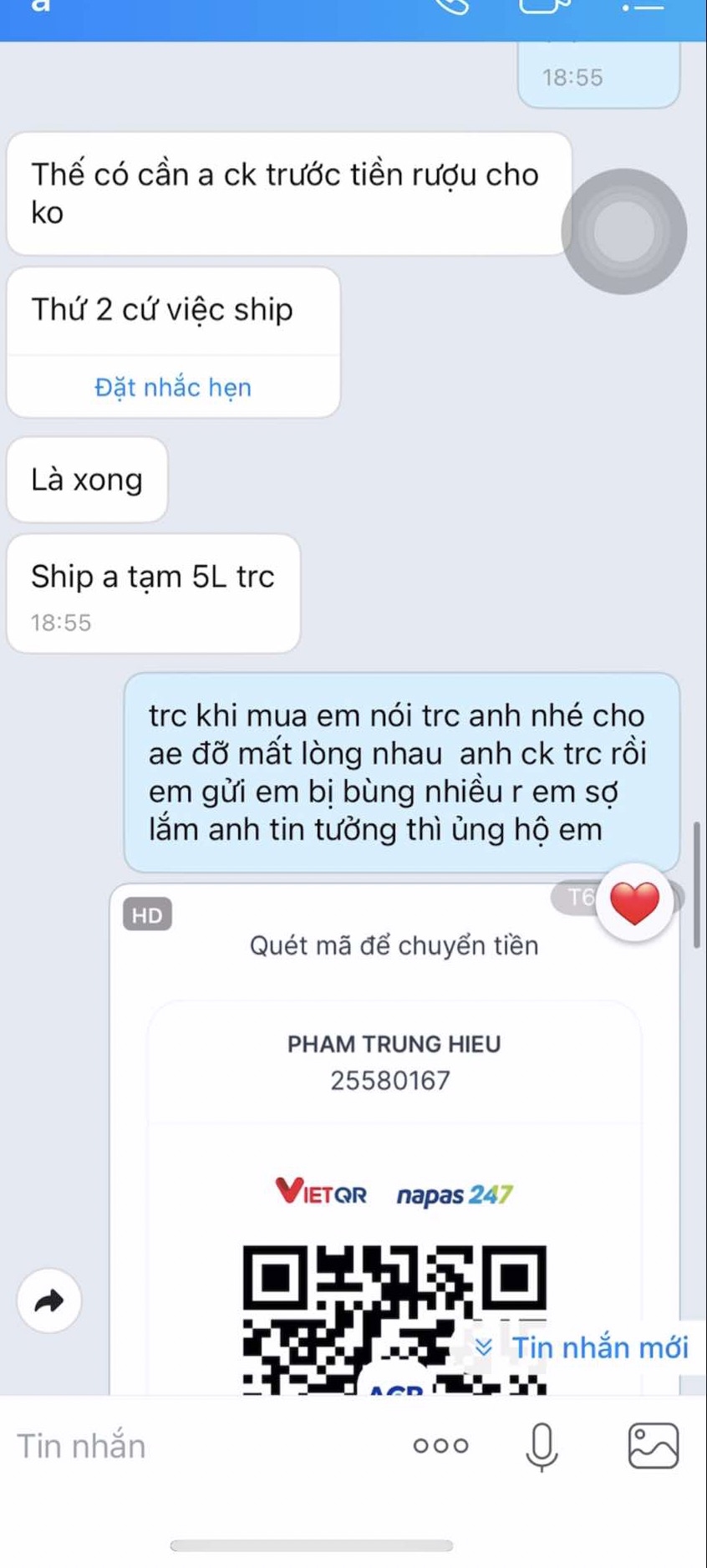Start voice recording with the microphone

tap(542, 1446)
